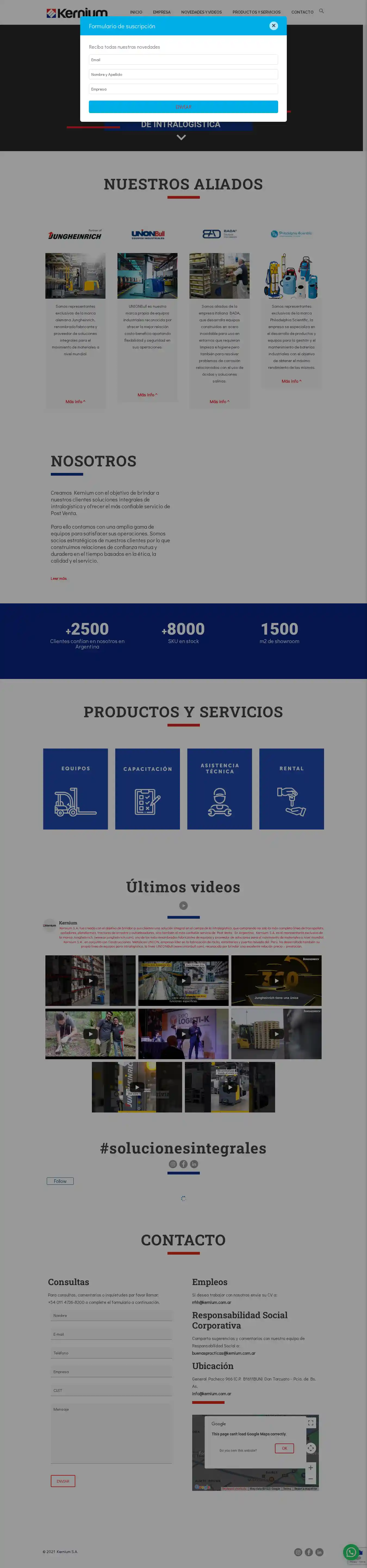This screenshot has width=367, height=1568.
Task: Open the ASISTENCIA TÉCNICA card
Action: 219,788
